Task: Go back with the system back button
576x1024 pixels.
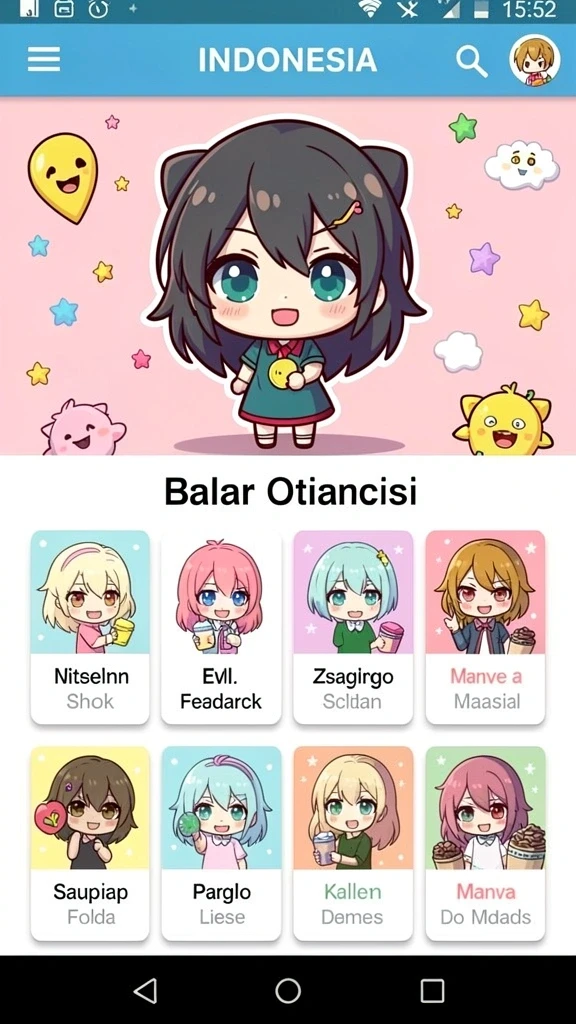Action: [145, 990]
